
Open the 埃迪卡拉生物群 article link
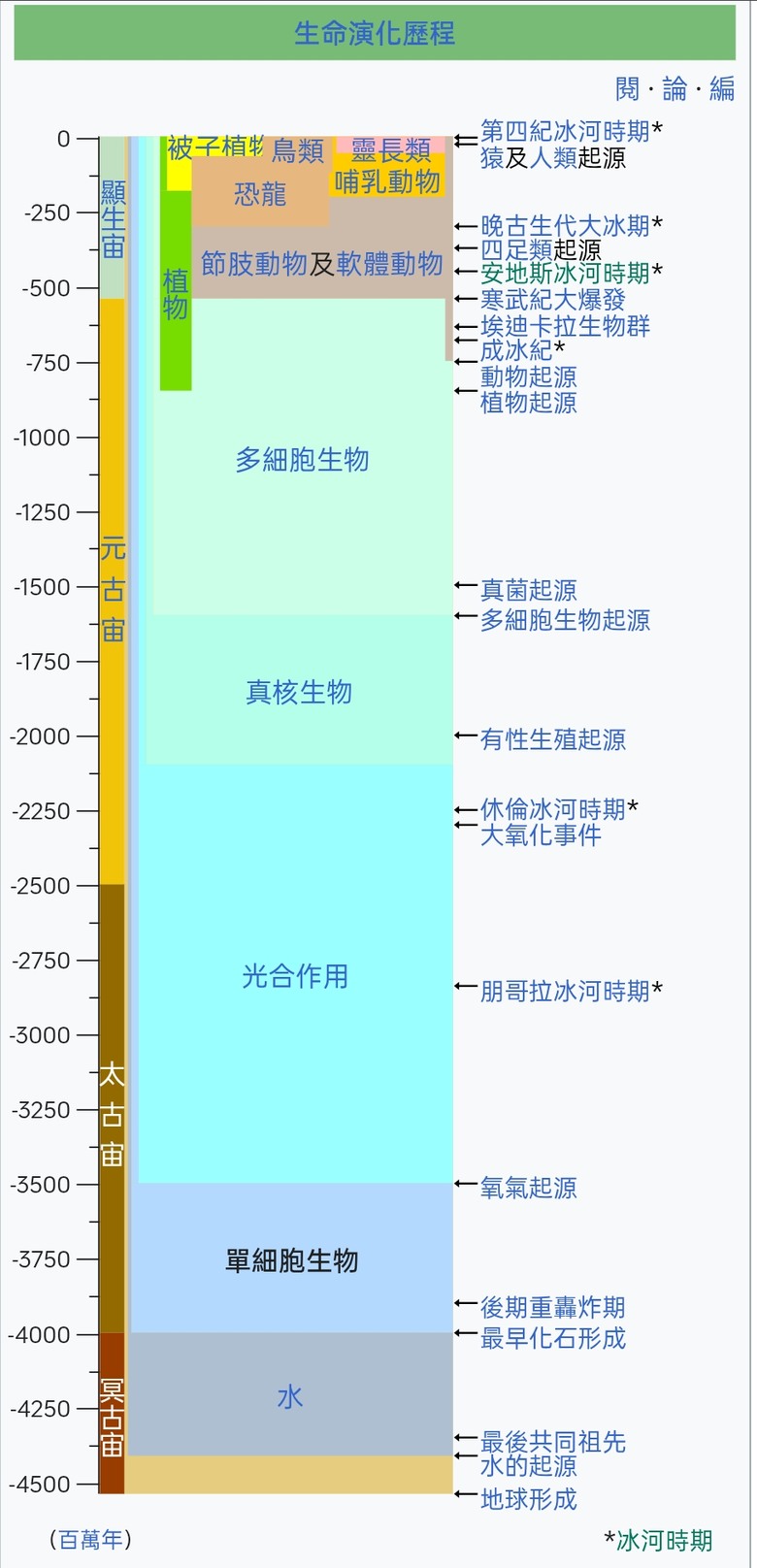565,326
